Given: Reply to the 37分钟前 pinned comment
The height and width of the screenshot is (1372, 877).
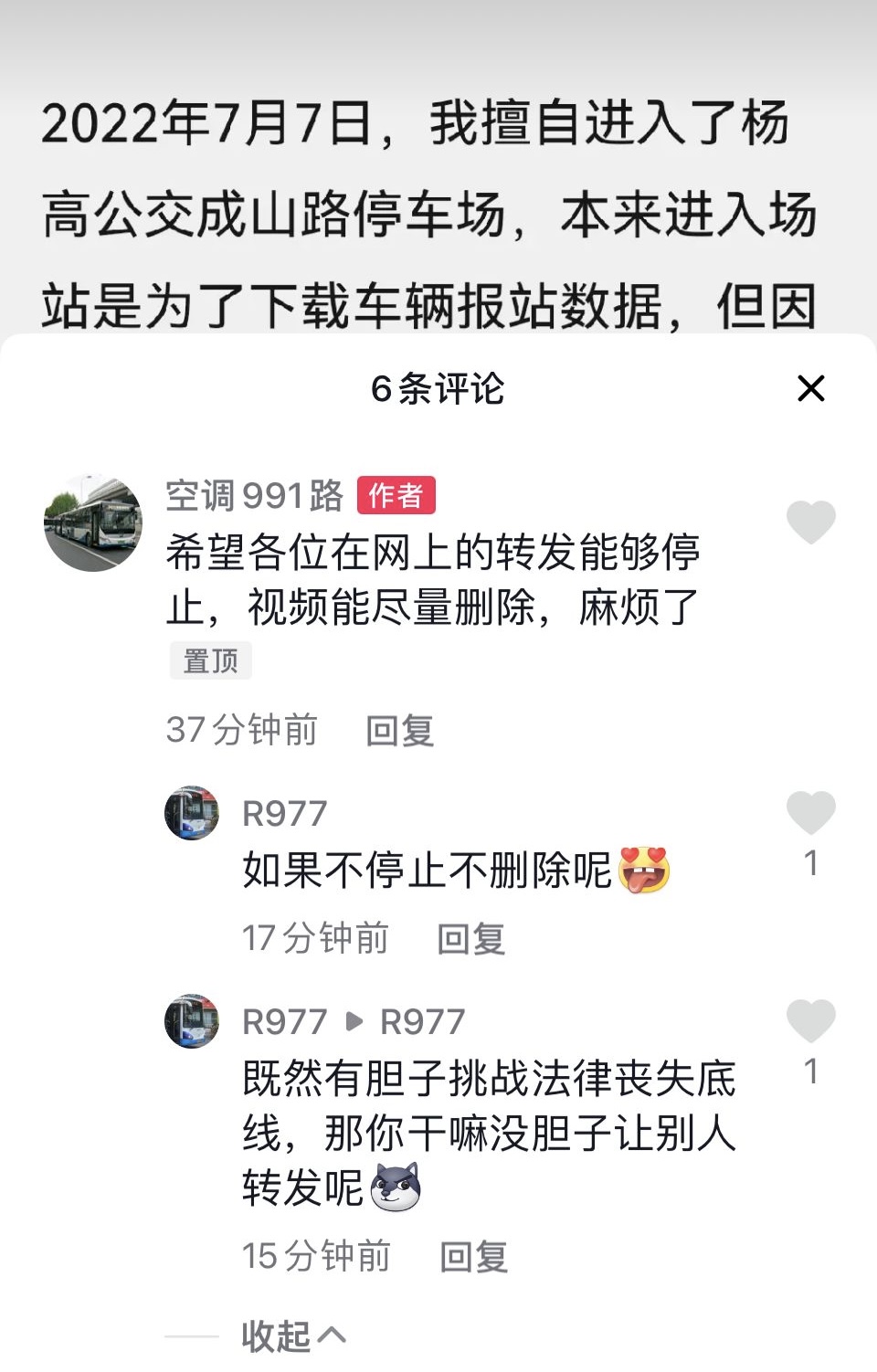Looking at the screenshot, I should pyautogui.click(x=399, y=731).
